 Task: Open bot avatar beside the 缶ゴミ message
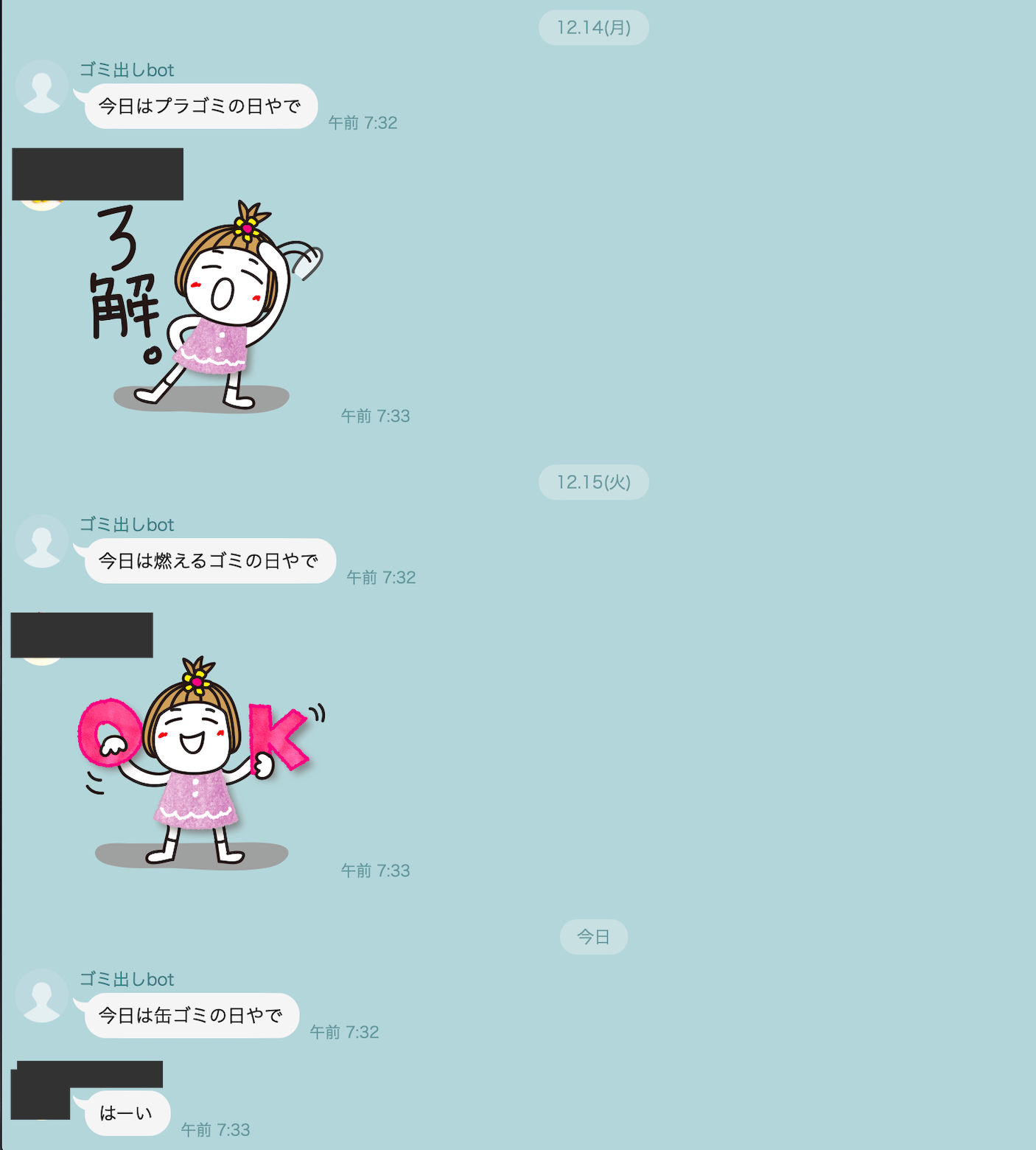point(42,997)
